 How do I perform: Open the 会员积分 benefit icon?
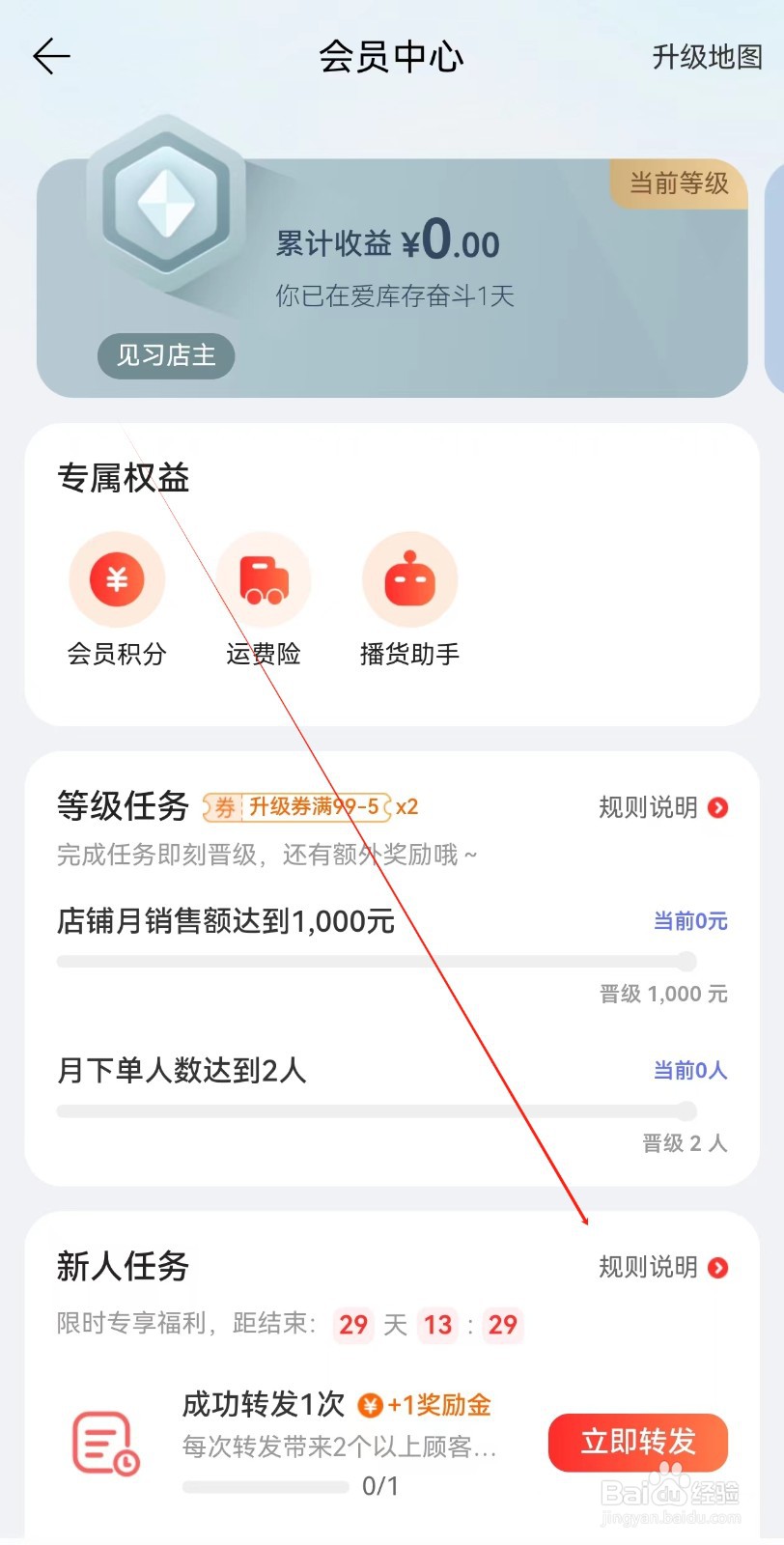click(117, 579)
